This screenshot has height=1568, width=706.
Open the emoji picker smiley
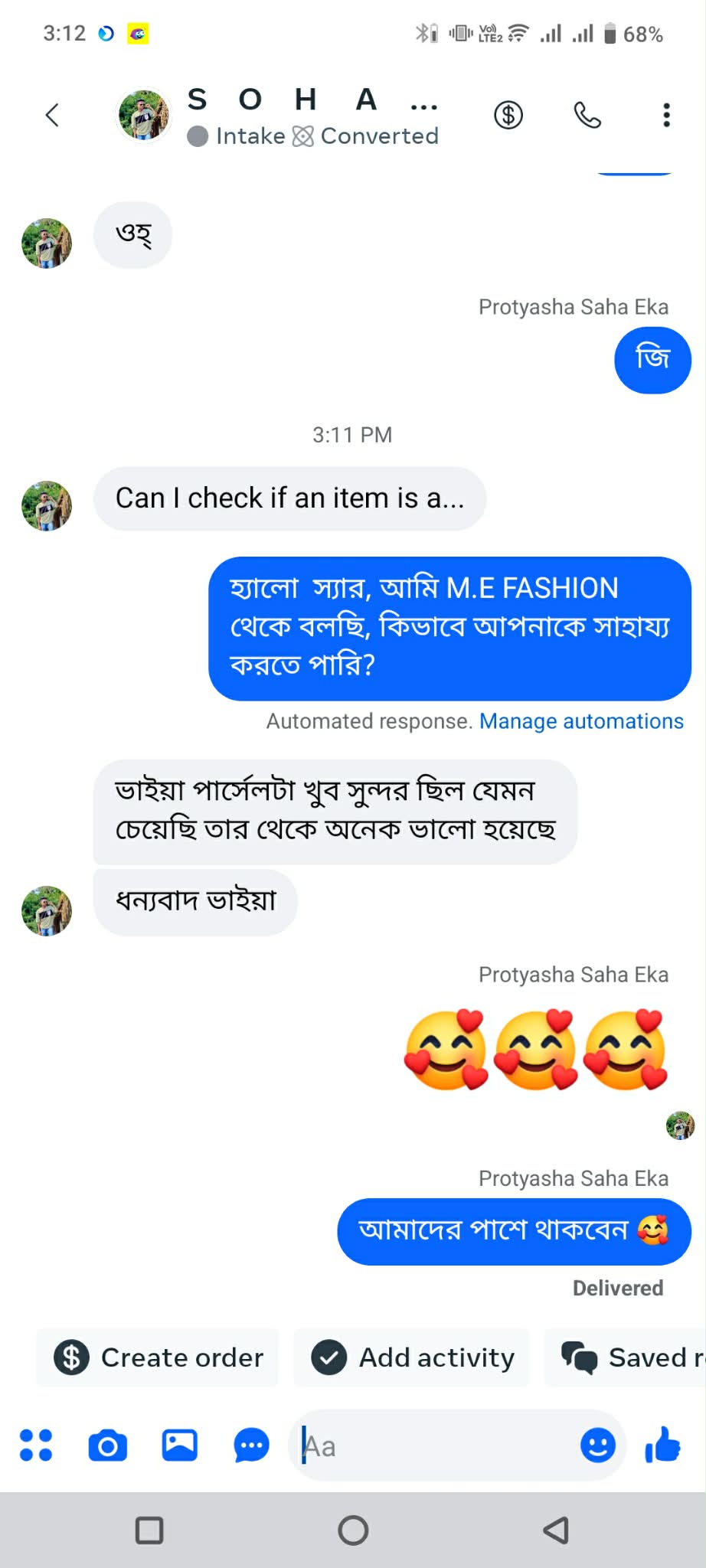click(598, 1445)
